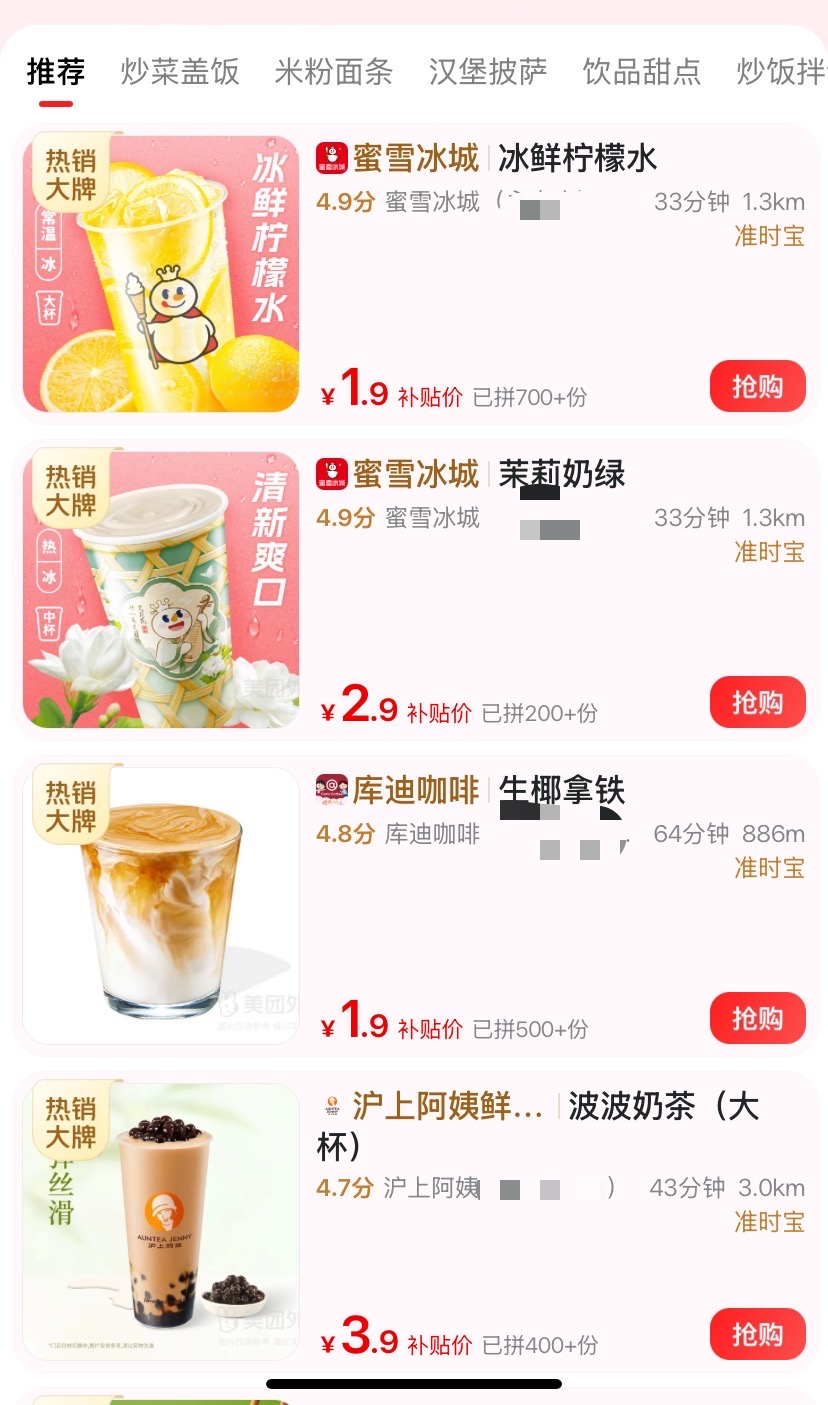View the 生椰拿铁 product image
828x1405 pixels.
(161, 906)
